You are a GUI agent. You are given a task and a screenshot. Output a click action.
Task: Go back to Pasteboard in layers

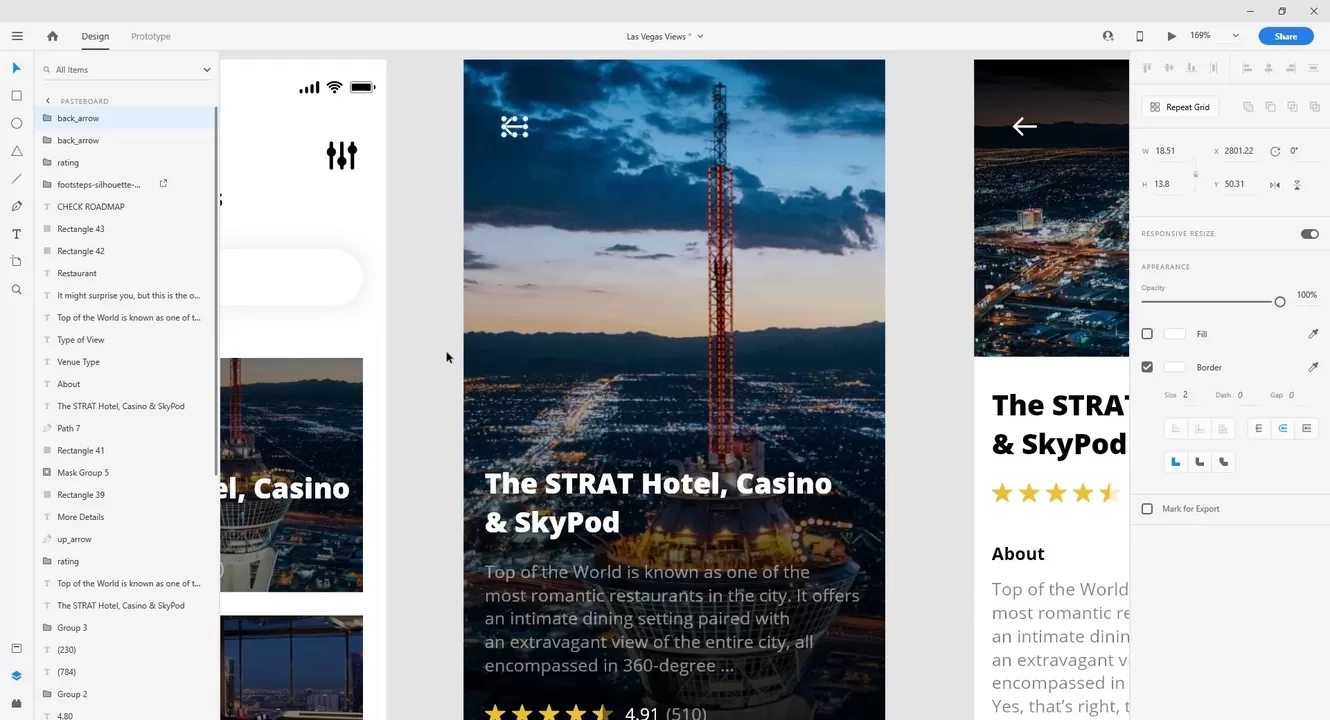pyautogui.click(x=48, y=101)
